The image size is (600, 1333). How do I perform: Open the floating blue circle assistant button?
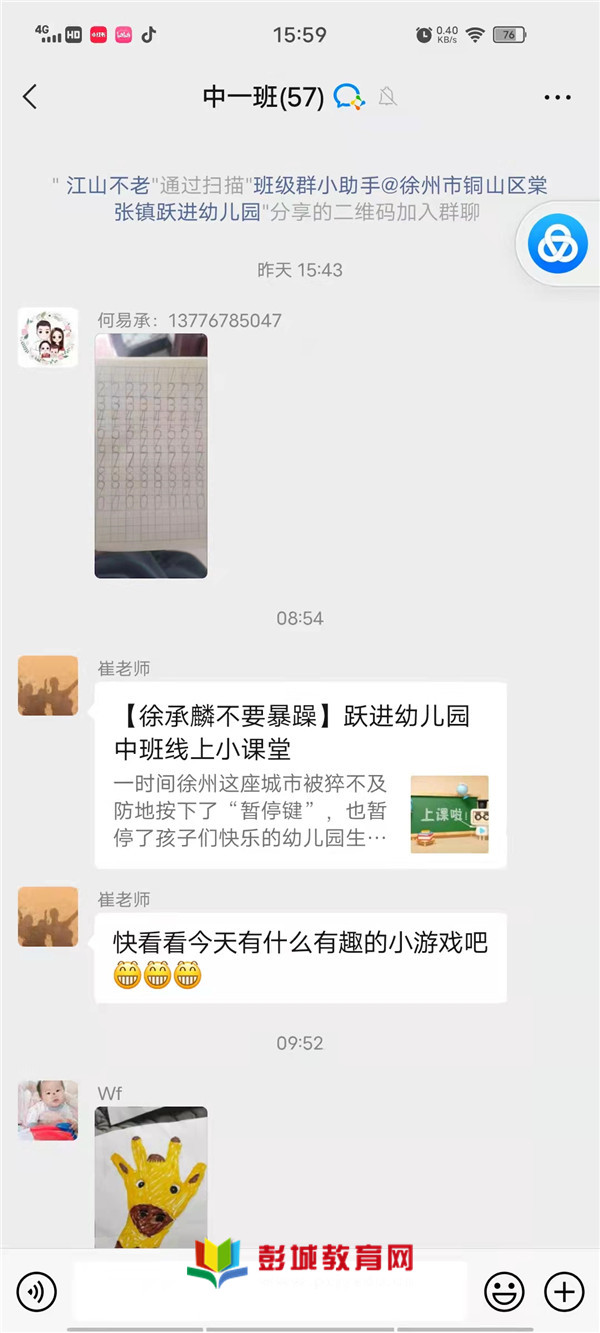click(x=558, y=245)
